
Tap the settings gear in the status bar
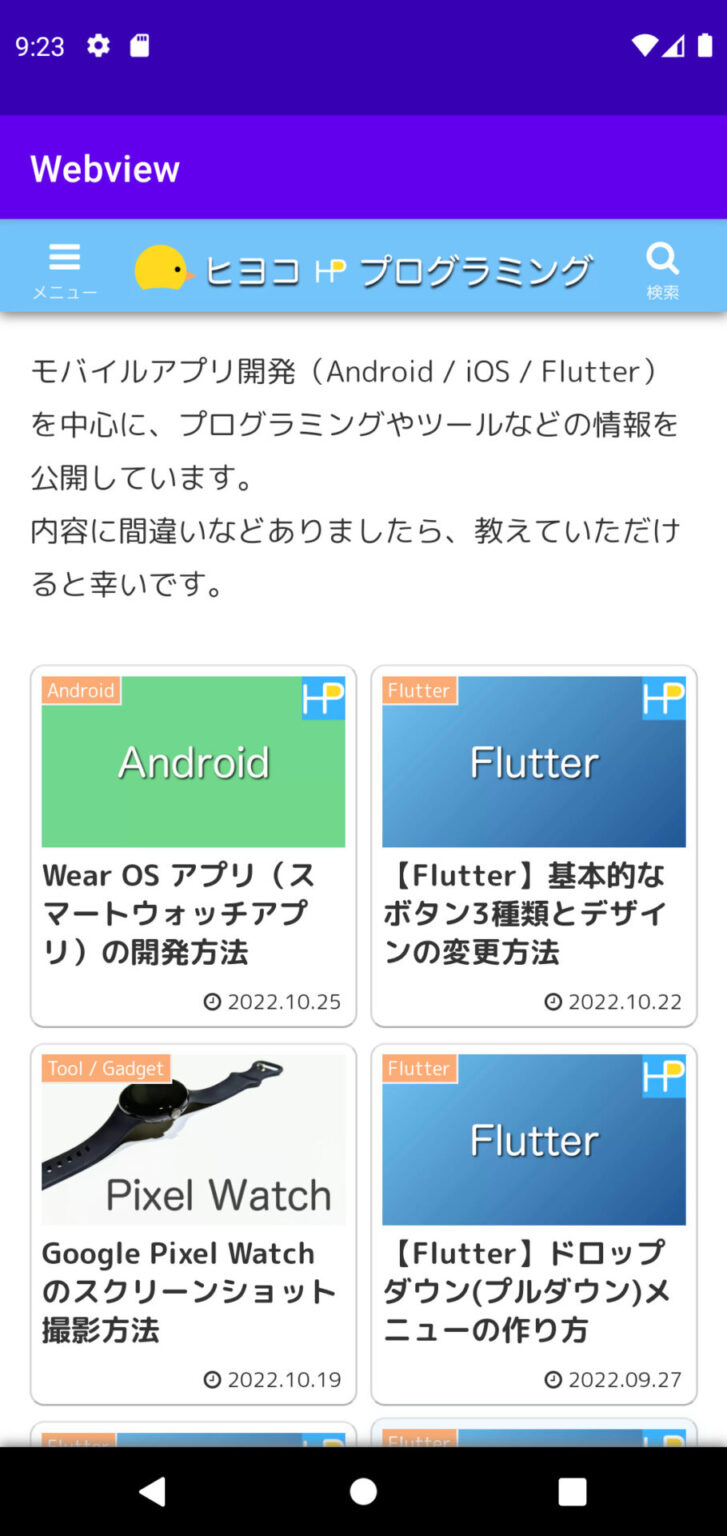coord(97,45)
